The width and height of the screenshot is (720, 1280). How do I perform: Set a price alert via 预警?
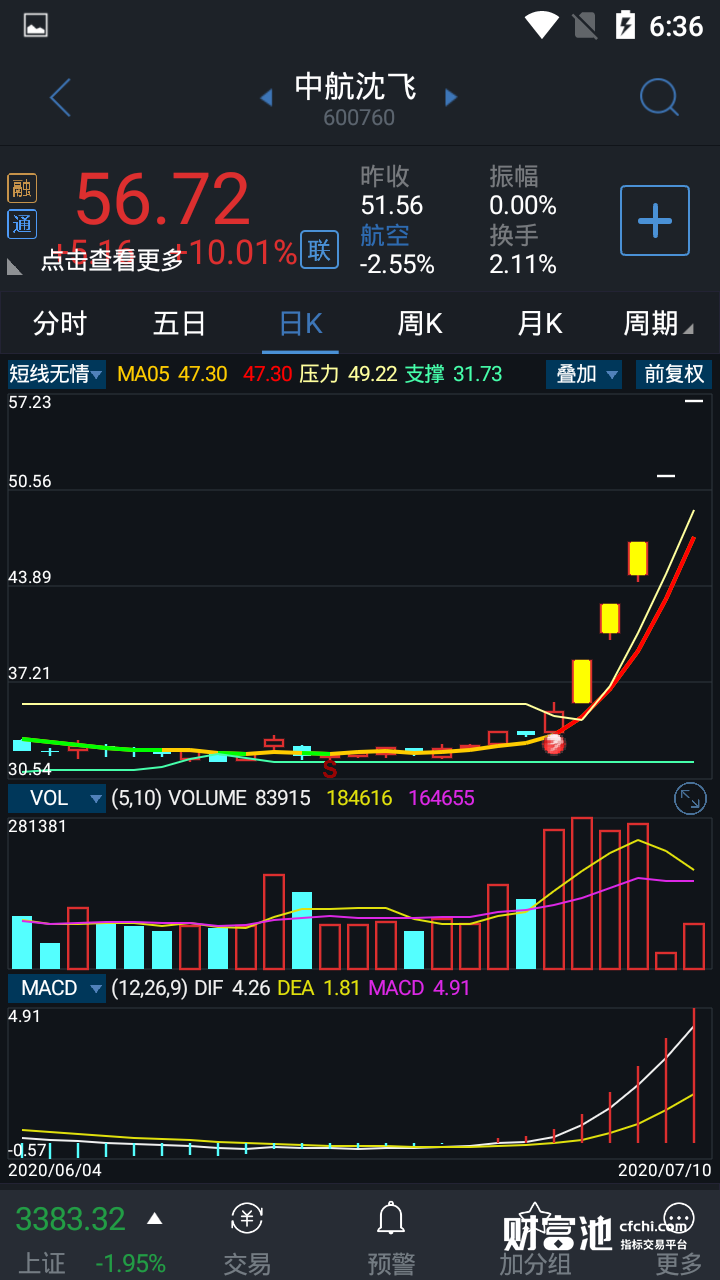click(391, 1238)
